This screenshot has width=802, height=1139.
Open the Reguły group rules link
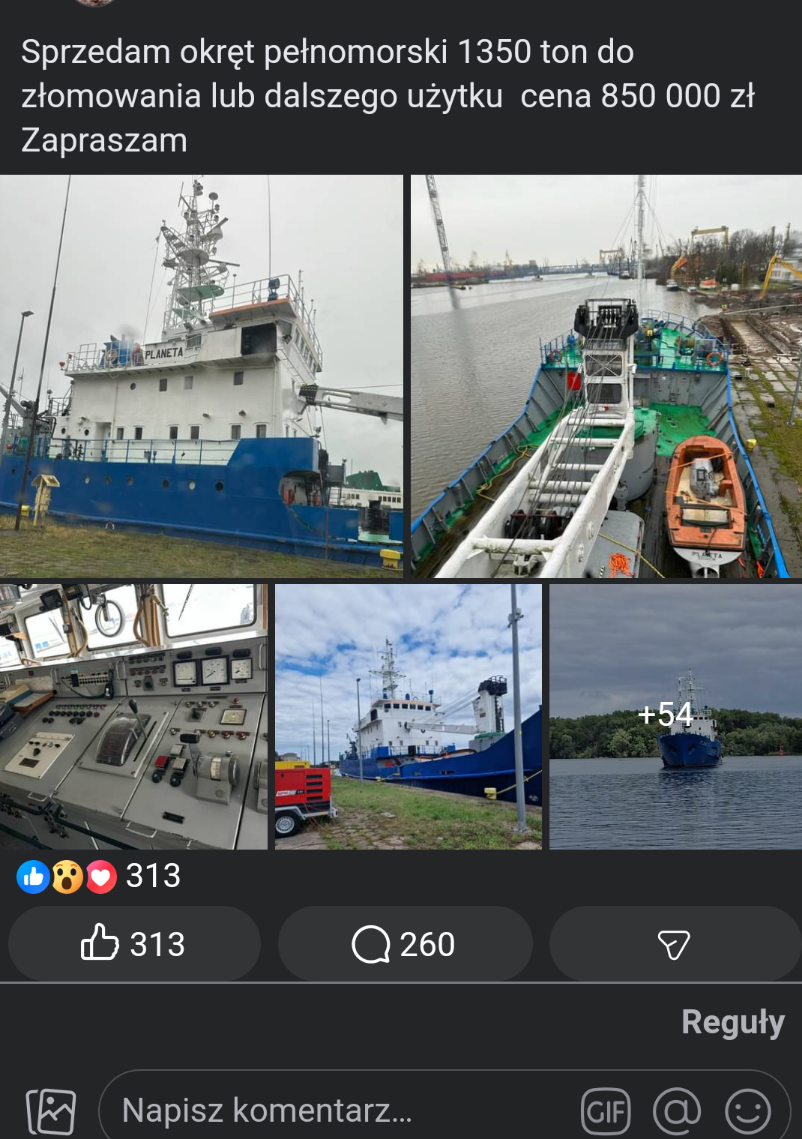pyautogui.click(x=732, y=1022)
